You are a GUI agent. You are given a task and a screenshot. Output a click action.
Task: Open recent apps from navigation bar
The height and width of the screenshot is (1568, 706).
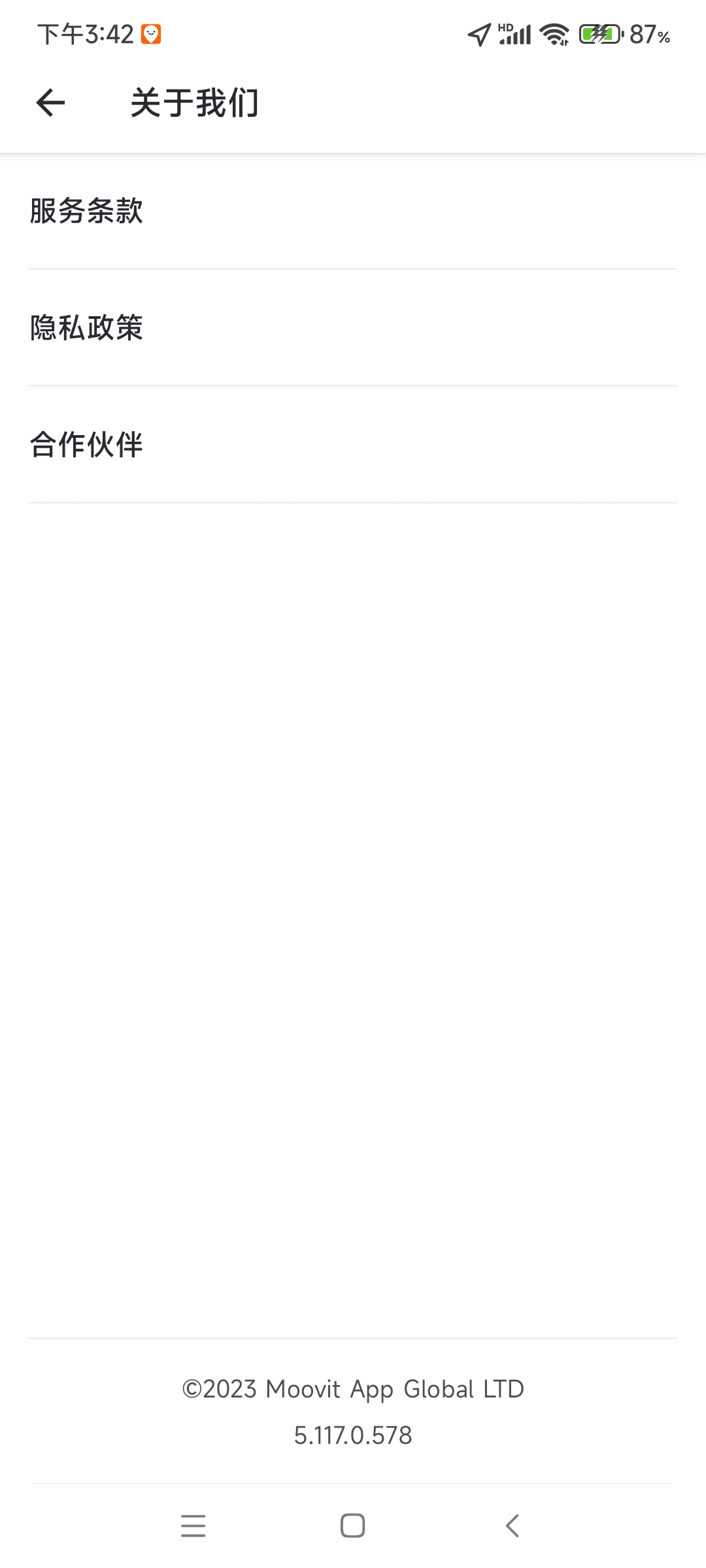click(x=193, y=1526)
